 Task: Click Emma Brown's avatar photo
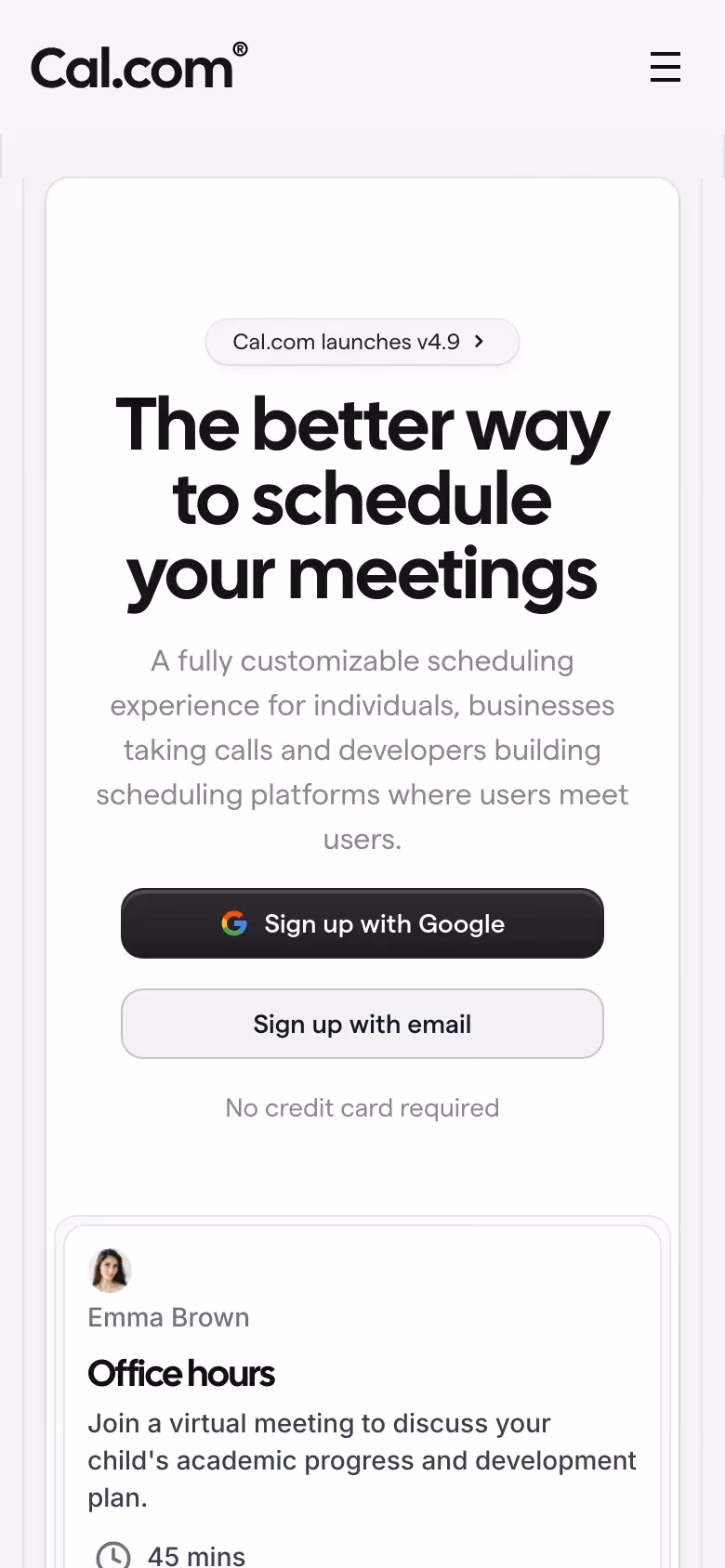(110, 1271)
